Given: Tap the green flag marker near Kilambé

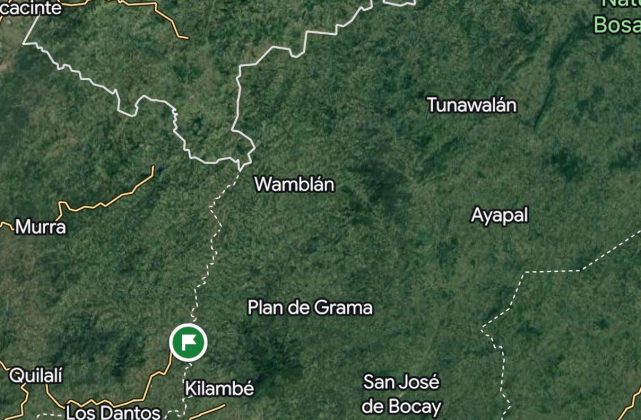Looking at the screenshot, I should 187,343.
